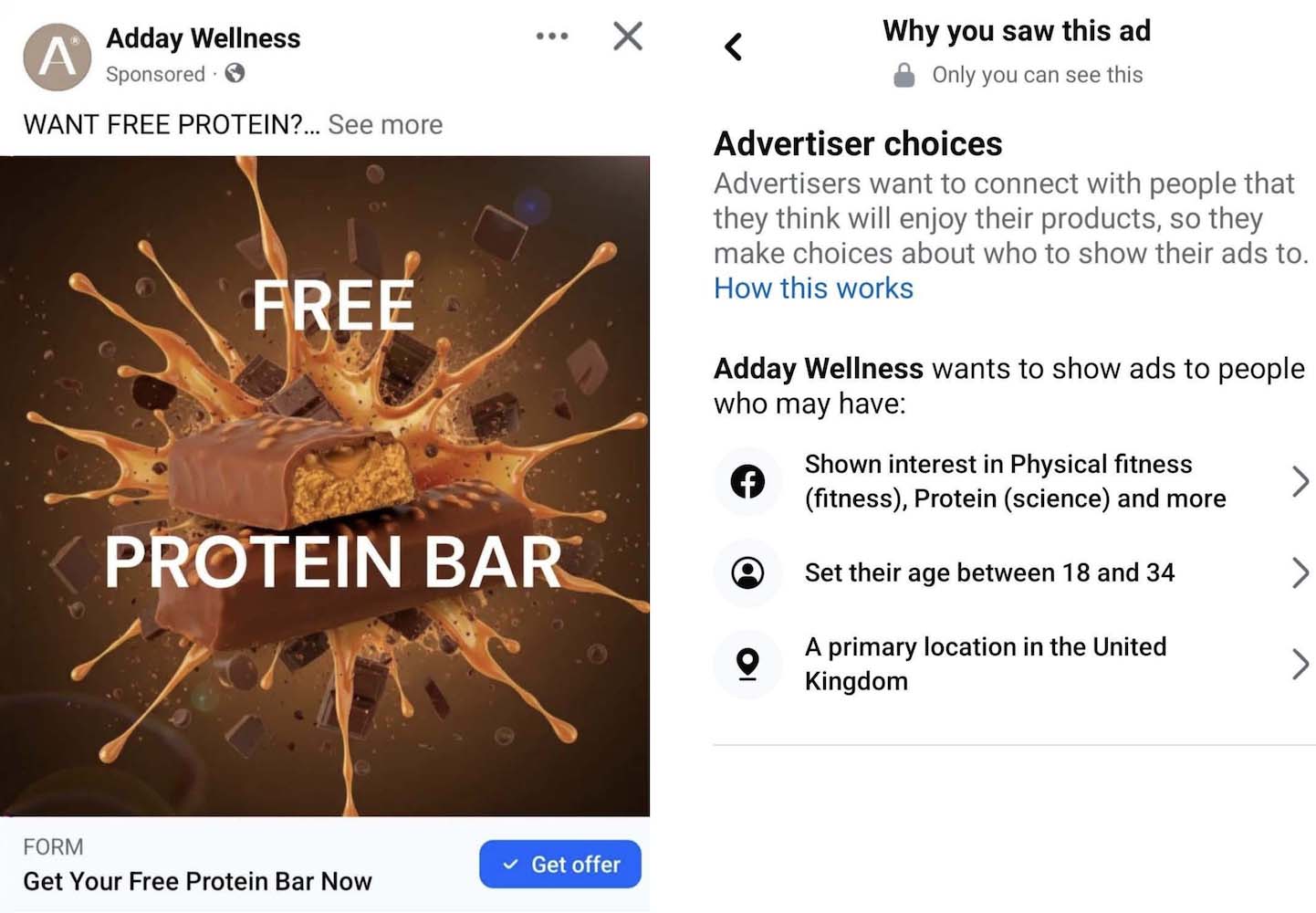
Task: Go back from Why you saw this ad
Action: (x=733, y=46)
